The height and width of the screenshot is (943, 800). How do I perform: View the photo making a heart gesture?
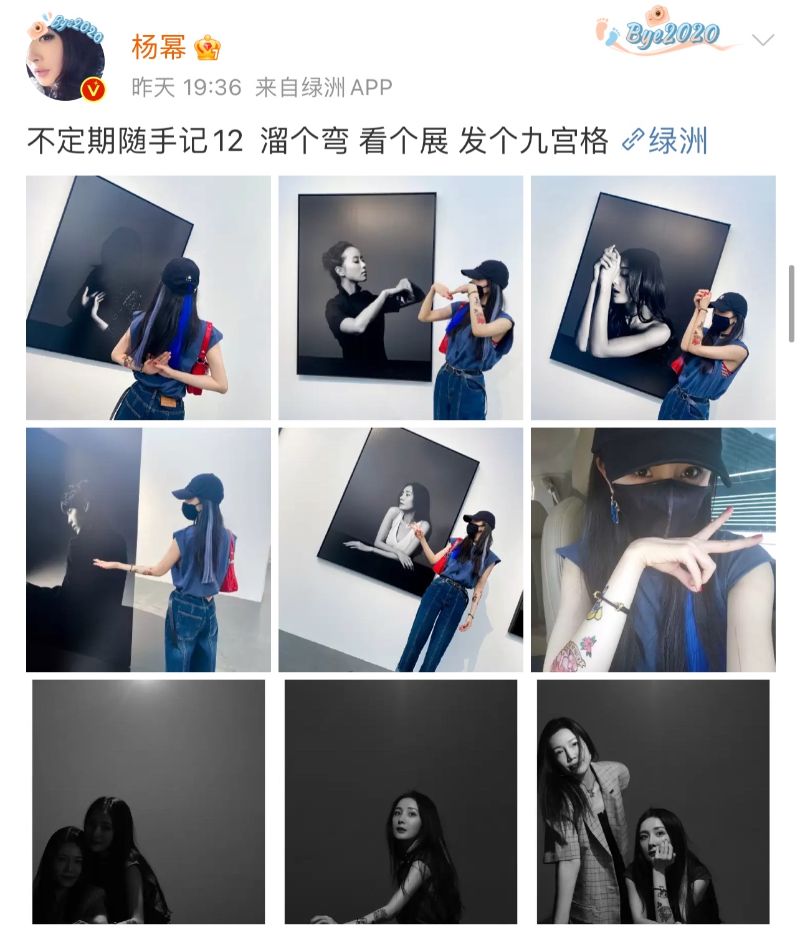point(400,298)
